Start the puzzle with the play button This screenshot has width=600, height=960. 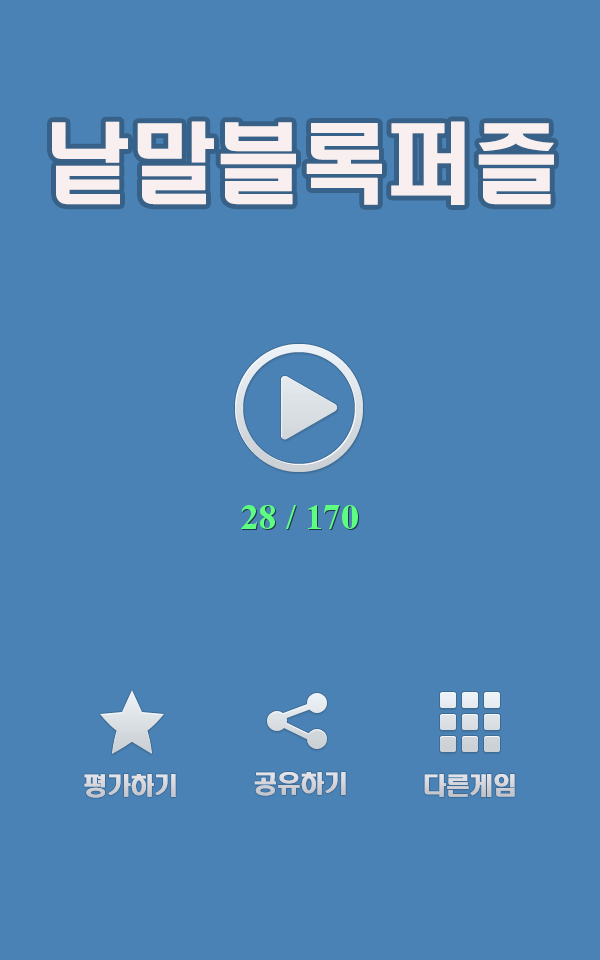click(x=299, y=408)
